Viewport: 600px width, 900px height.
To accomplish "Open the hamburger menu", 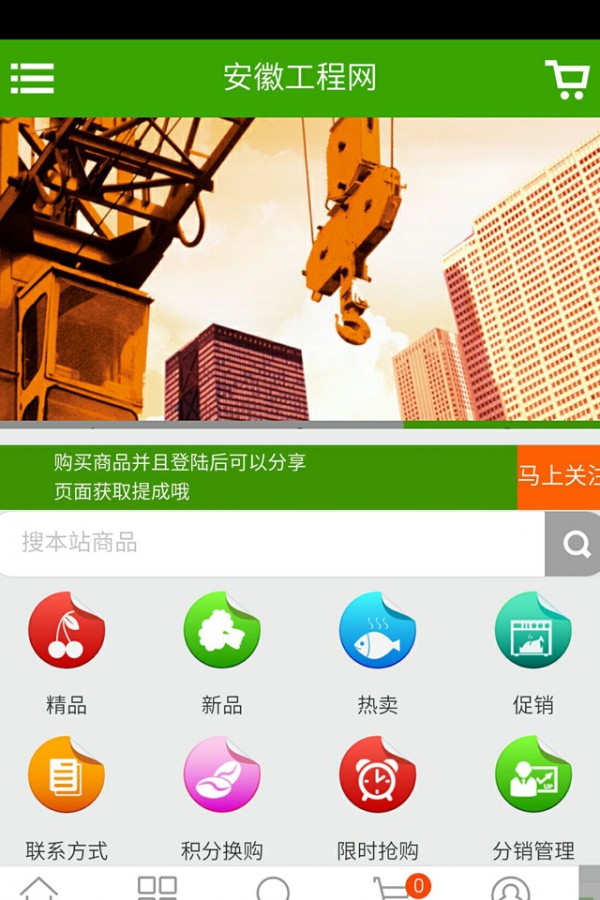I will coord(32,78).
